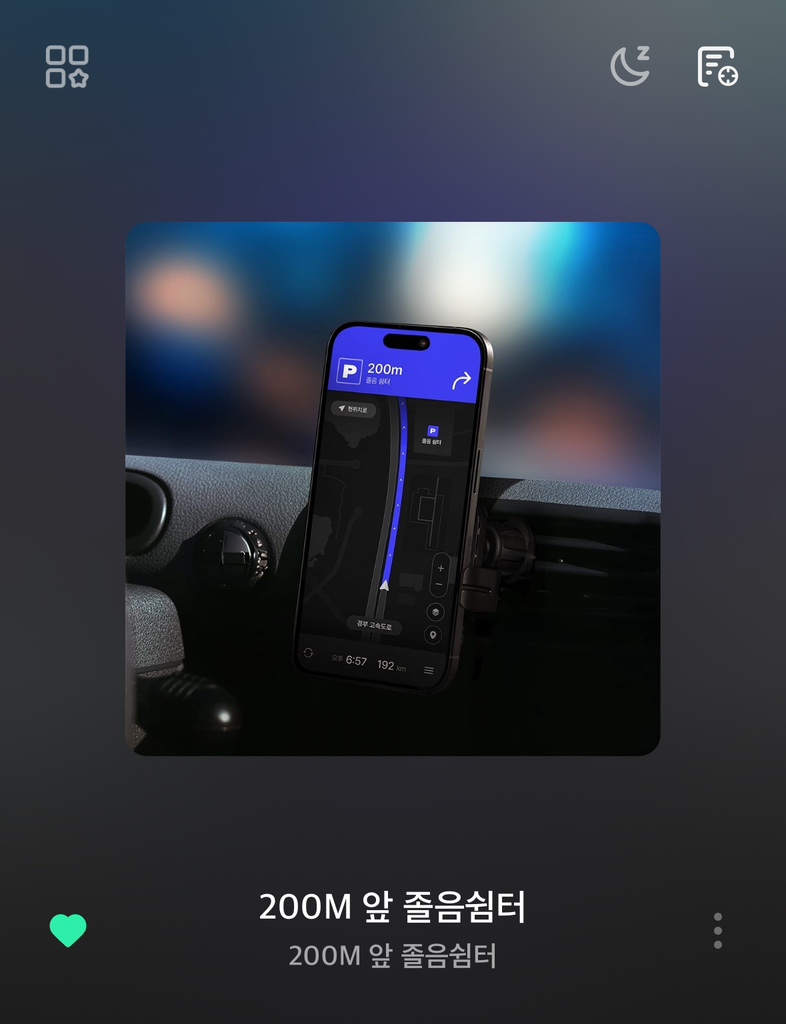Tap the 200M 앞 졸음쉼터 album cover
786x1024 pixels.
click(x=392, y=488)
